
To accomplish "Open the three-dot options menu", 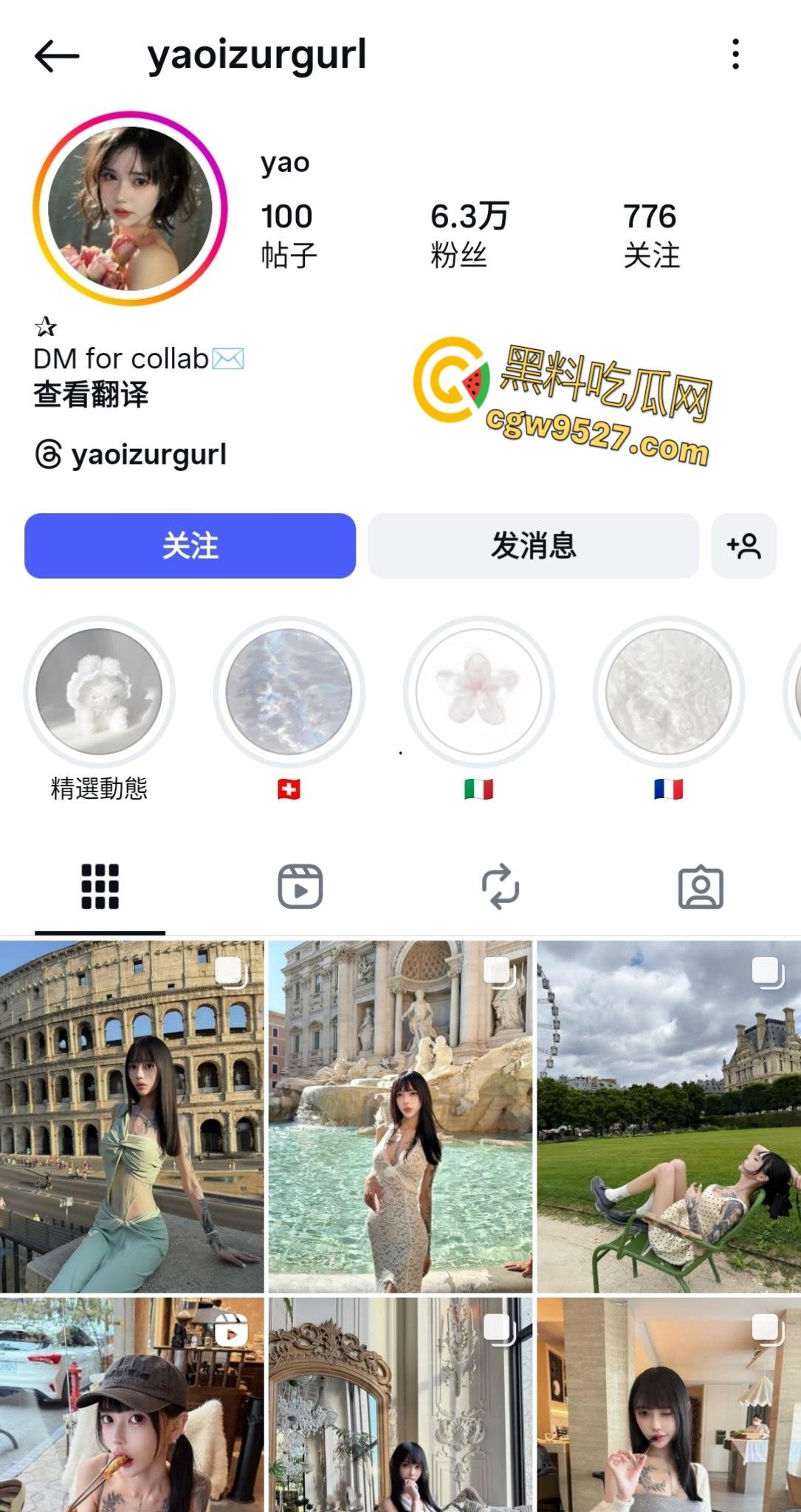I will tap(736, 55).
